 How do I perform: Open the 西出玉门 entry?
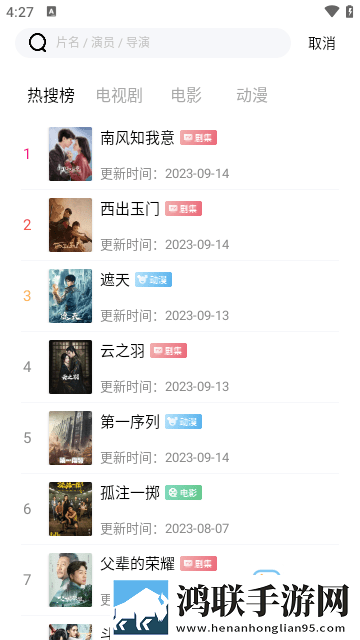(180, 225)
